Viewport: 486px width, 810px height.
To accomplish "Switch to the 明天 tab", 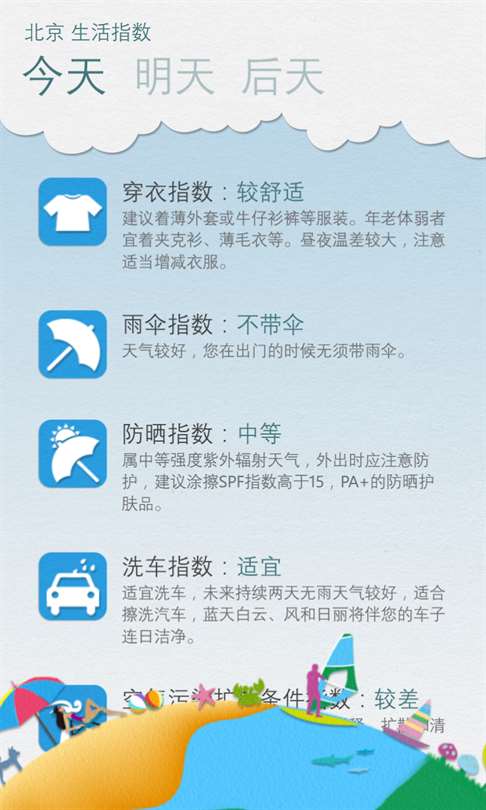I will coord(175,77).
